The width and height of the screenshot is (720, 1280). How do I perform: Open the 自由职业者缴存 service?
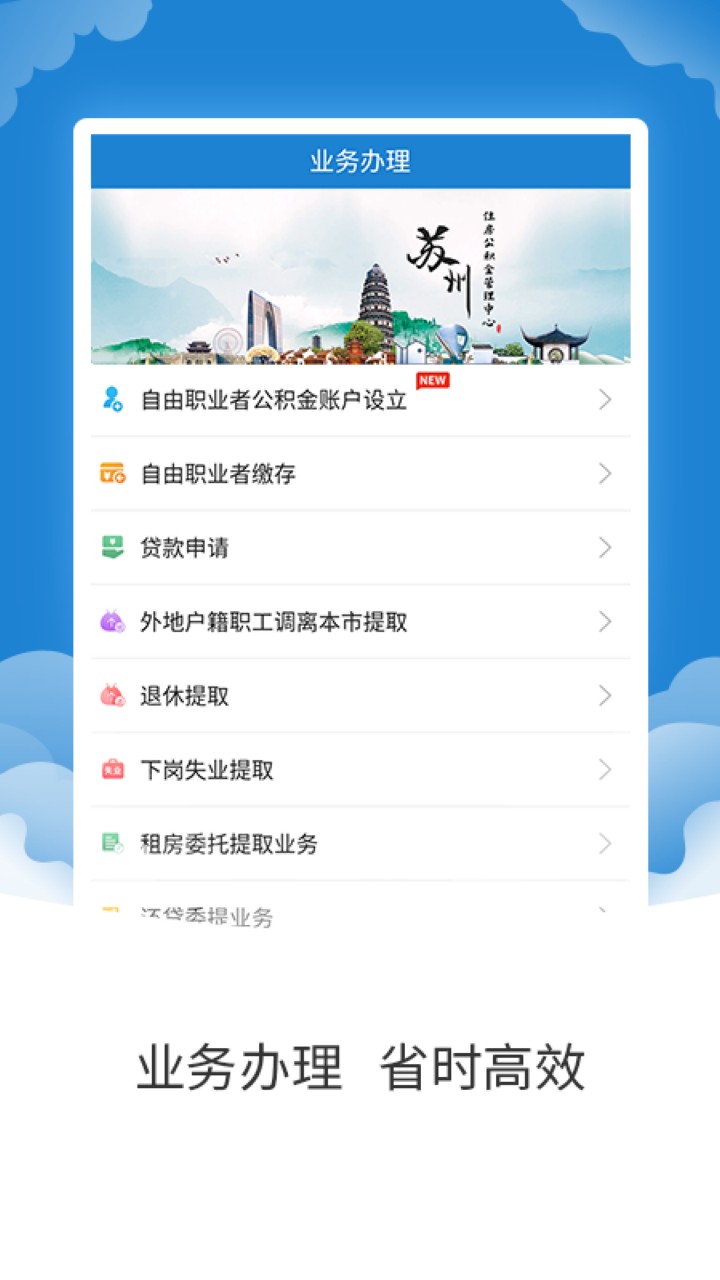coord(360,473)
